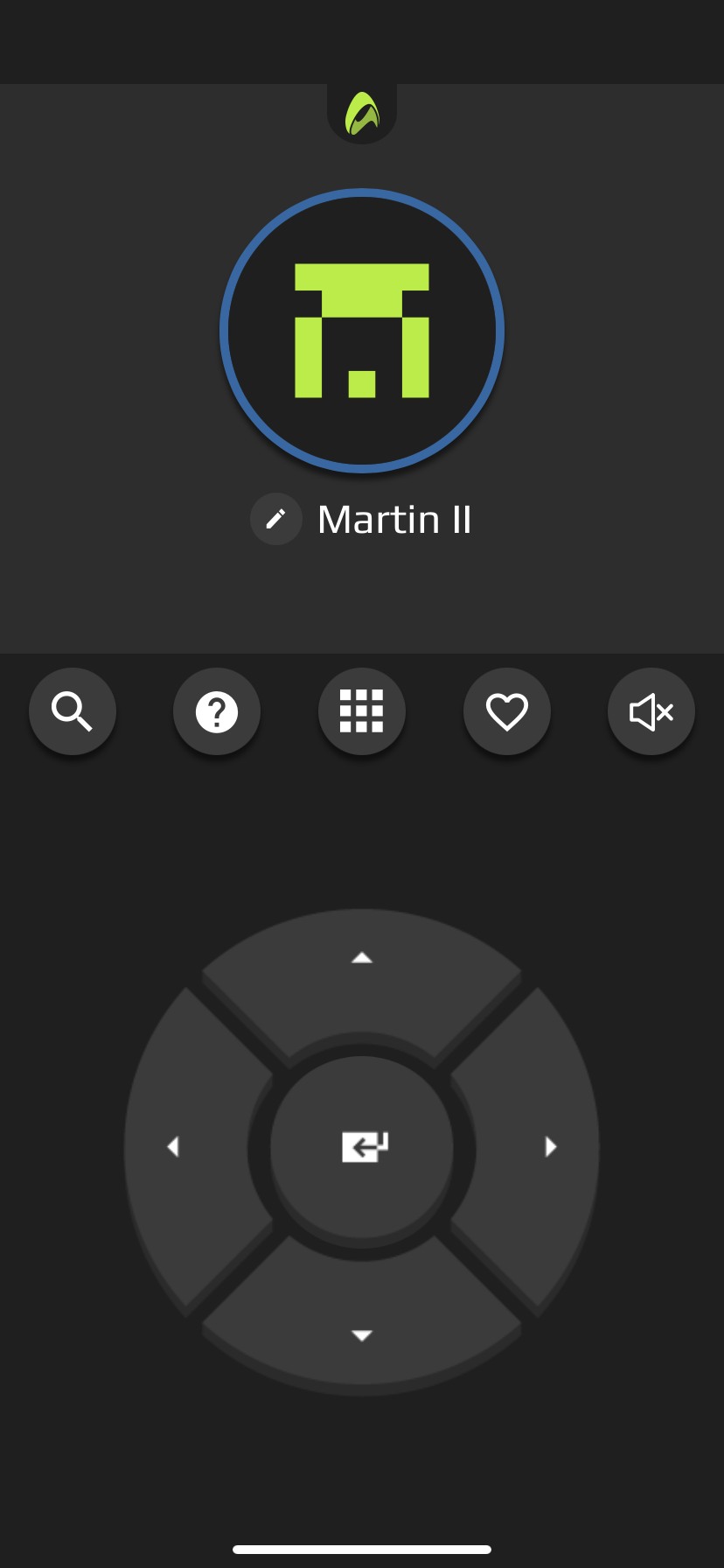Open the help question mark

click(217, 711)
